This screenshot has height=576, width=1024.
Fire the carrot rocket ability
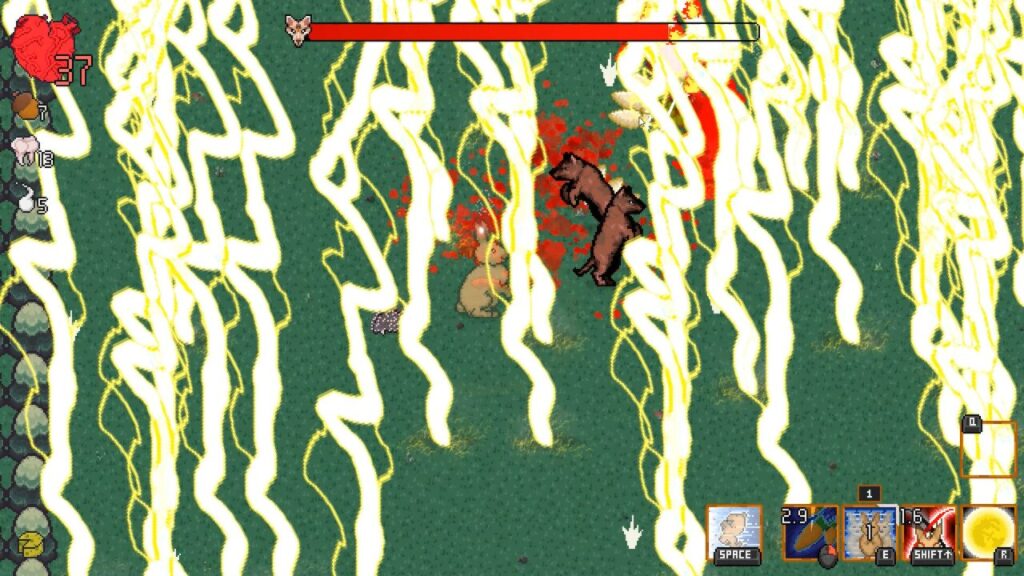pos(809,532)
